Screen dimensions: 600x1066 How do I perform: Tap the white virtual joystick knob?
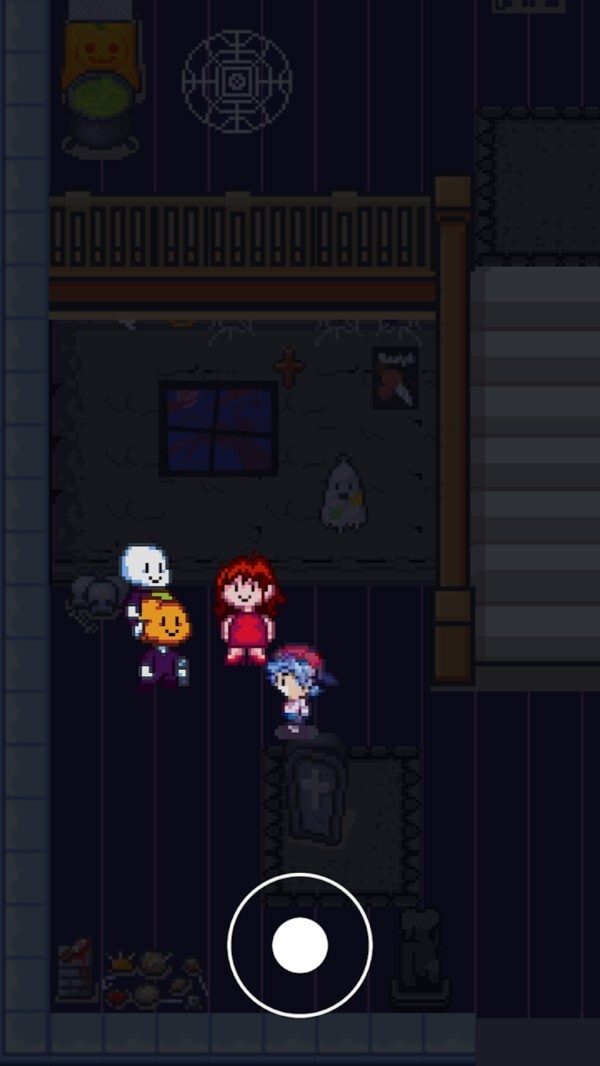click(300, 945)
